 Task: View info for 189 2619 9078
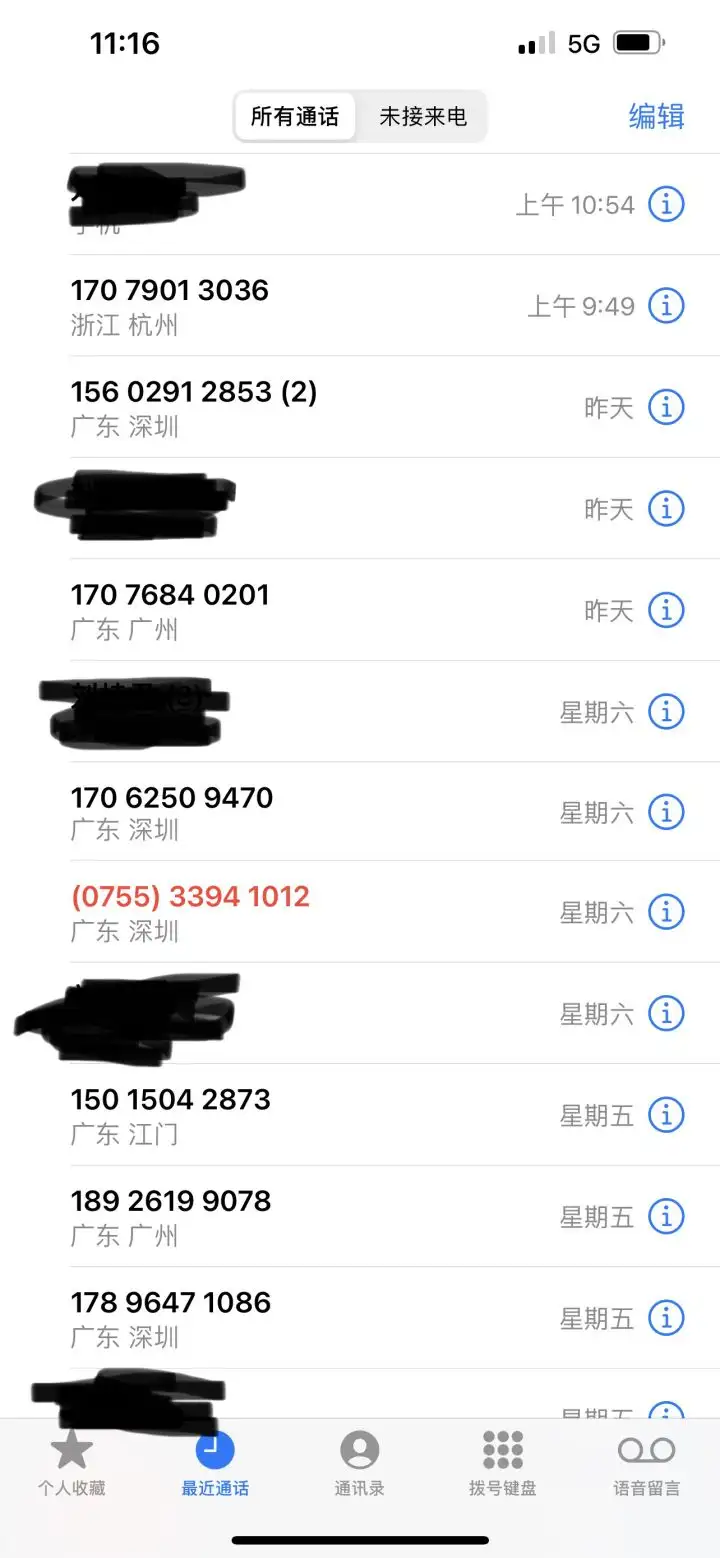666,1216
